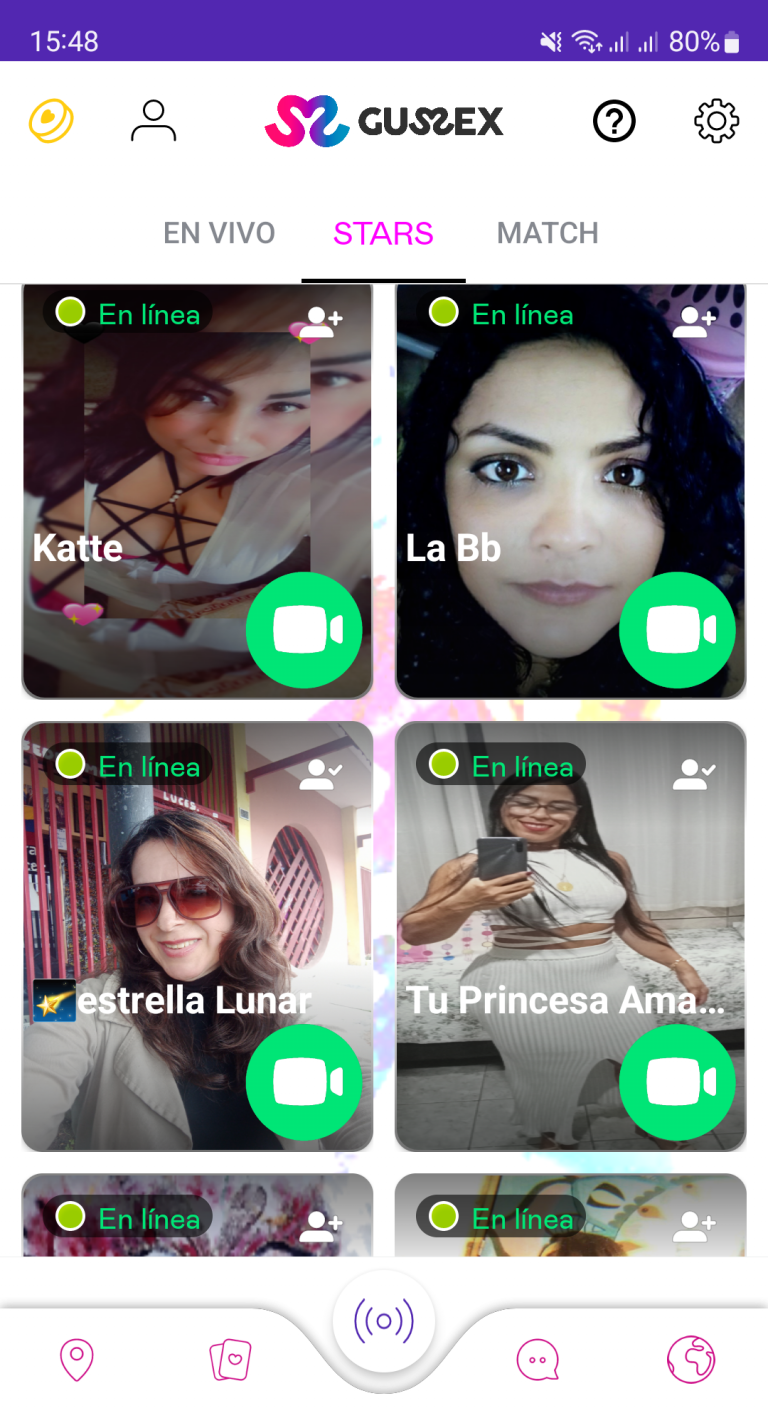Select the STARS tab
768x1408 pixels.
[x=383, y=234]
